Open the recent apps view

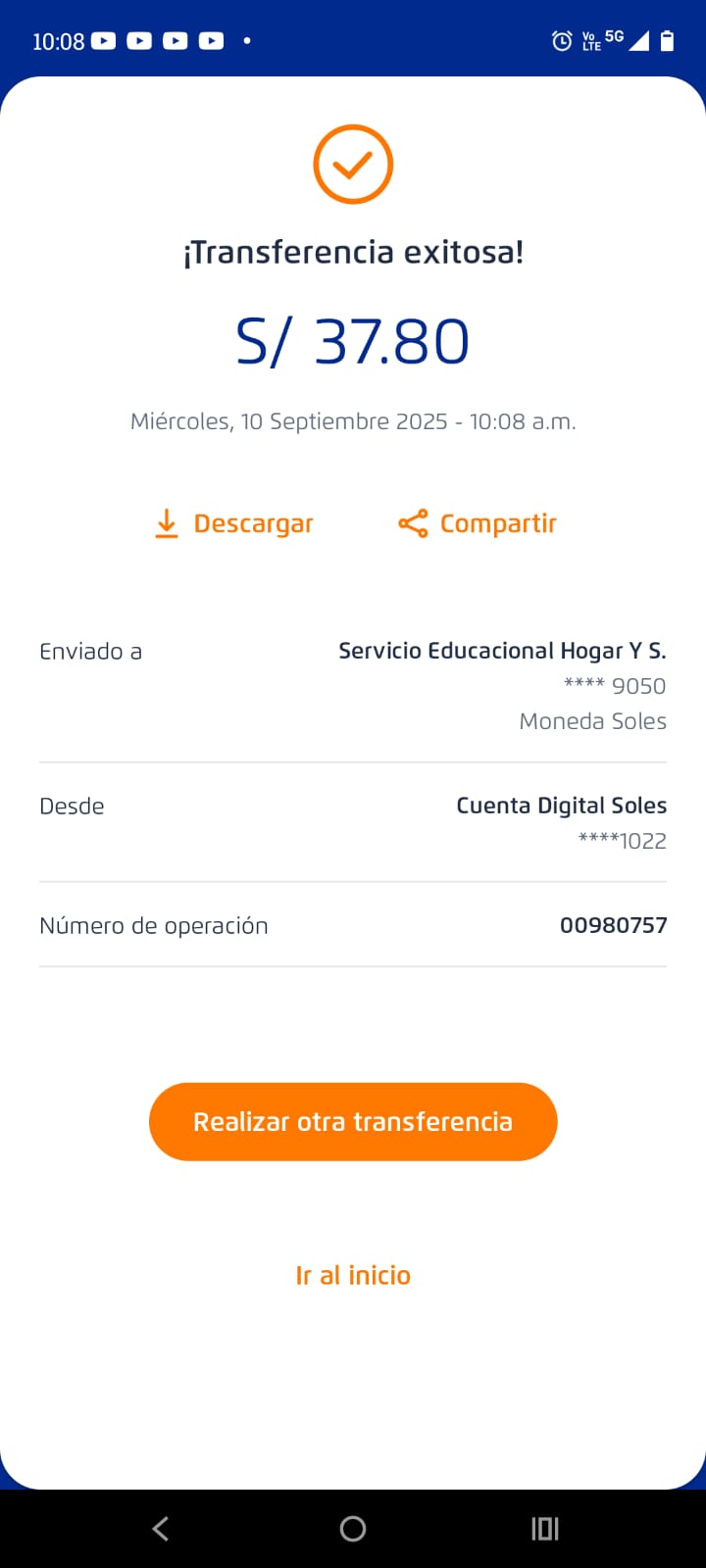click(x=544, y=1528)
